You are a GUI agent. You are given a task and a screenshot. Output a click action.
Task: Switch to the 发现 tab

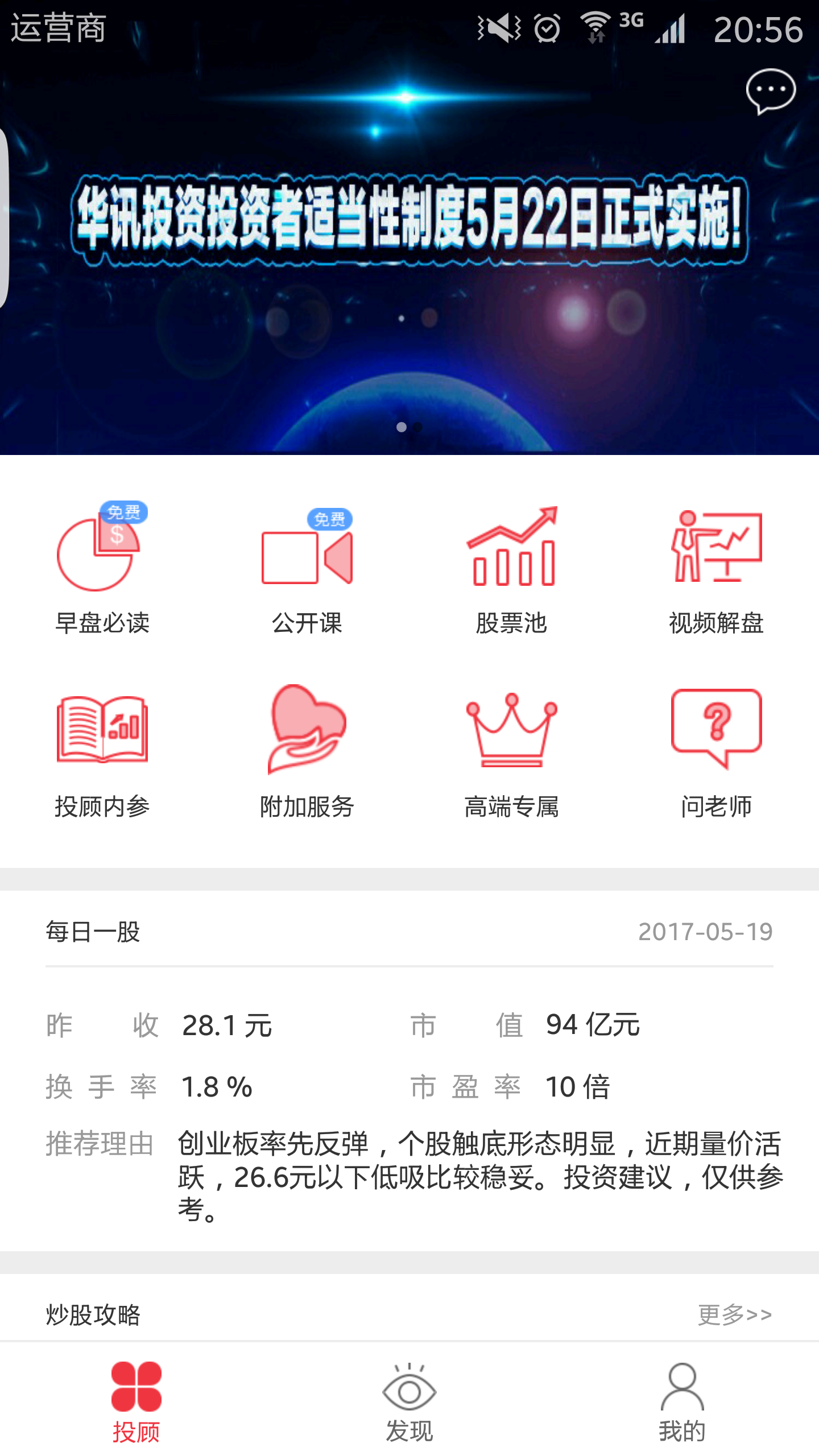pyautogui.click(x=409, y=1402)
